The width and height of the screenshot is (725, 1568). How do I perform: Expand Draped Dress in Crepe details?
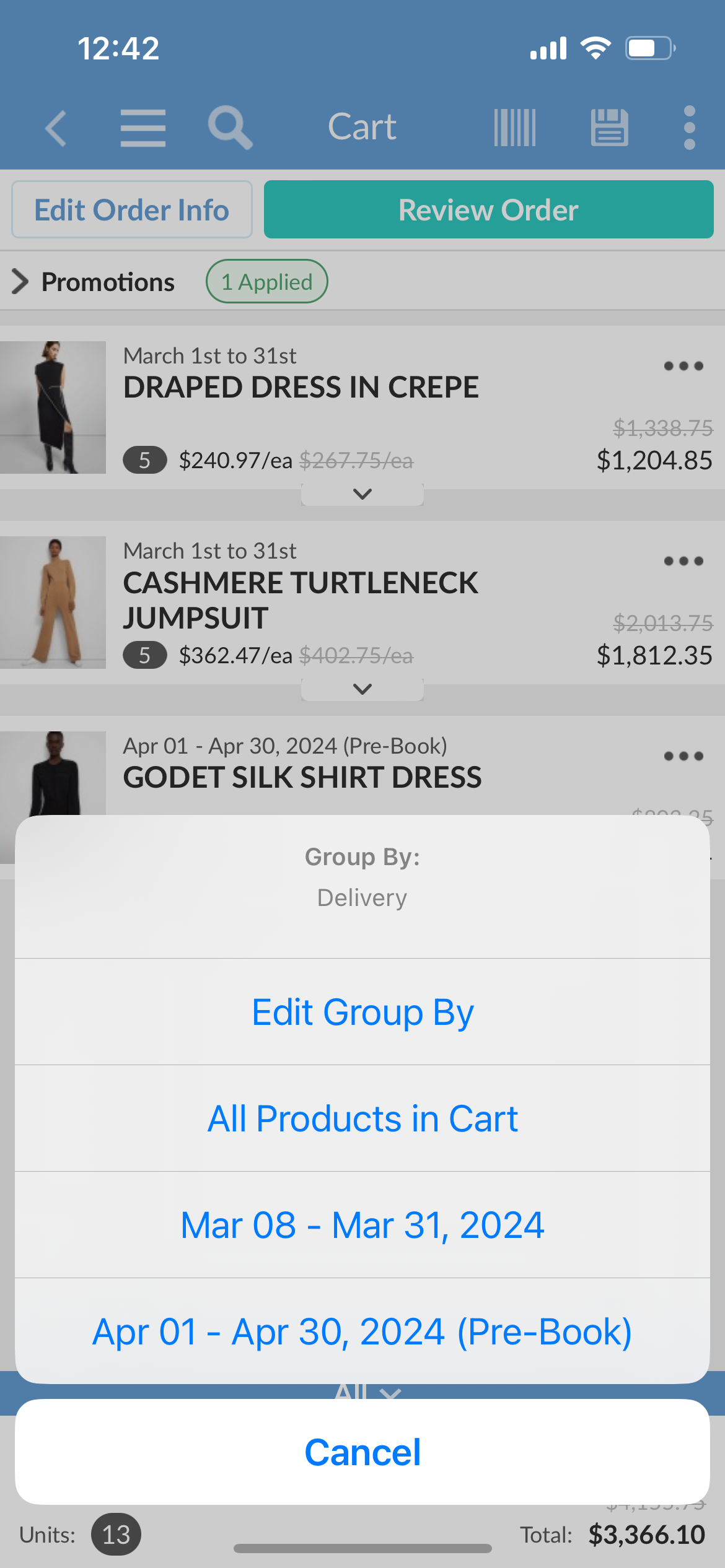(362, 494)
